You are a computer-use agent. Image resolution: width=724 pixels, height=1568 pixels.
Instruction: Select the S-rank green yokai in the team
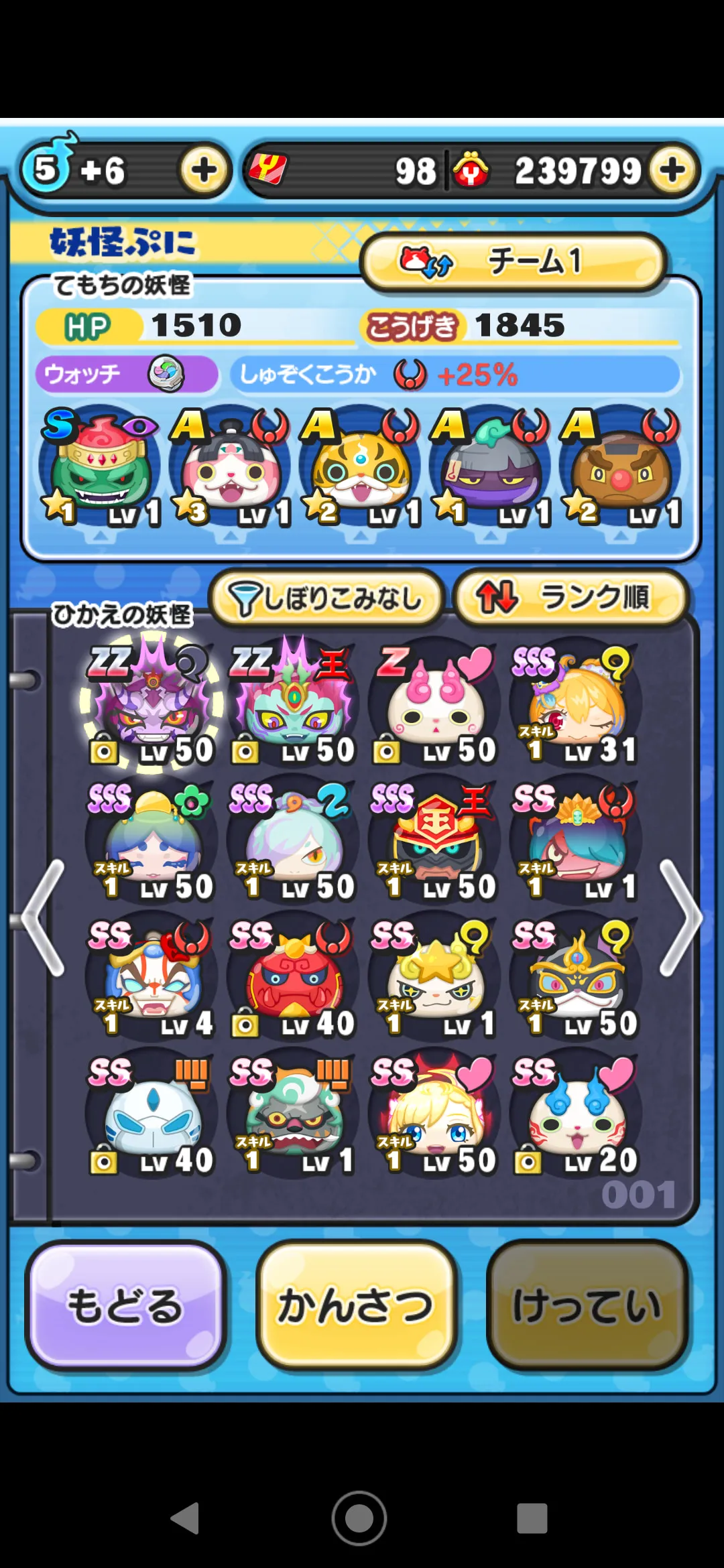click(101, 467)
